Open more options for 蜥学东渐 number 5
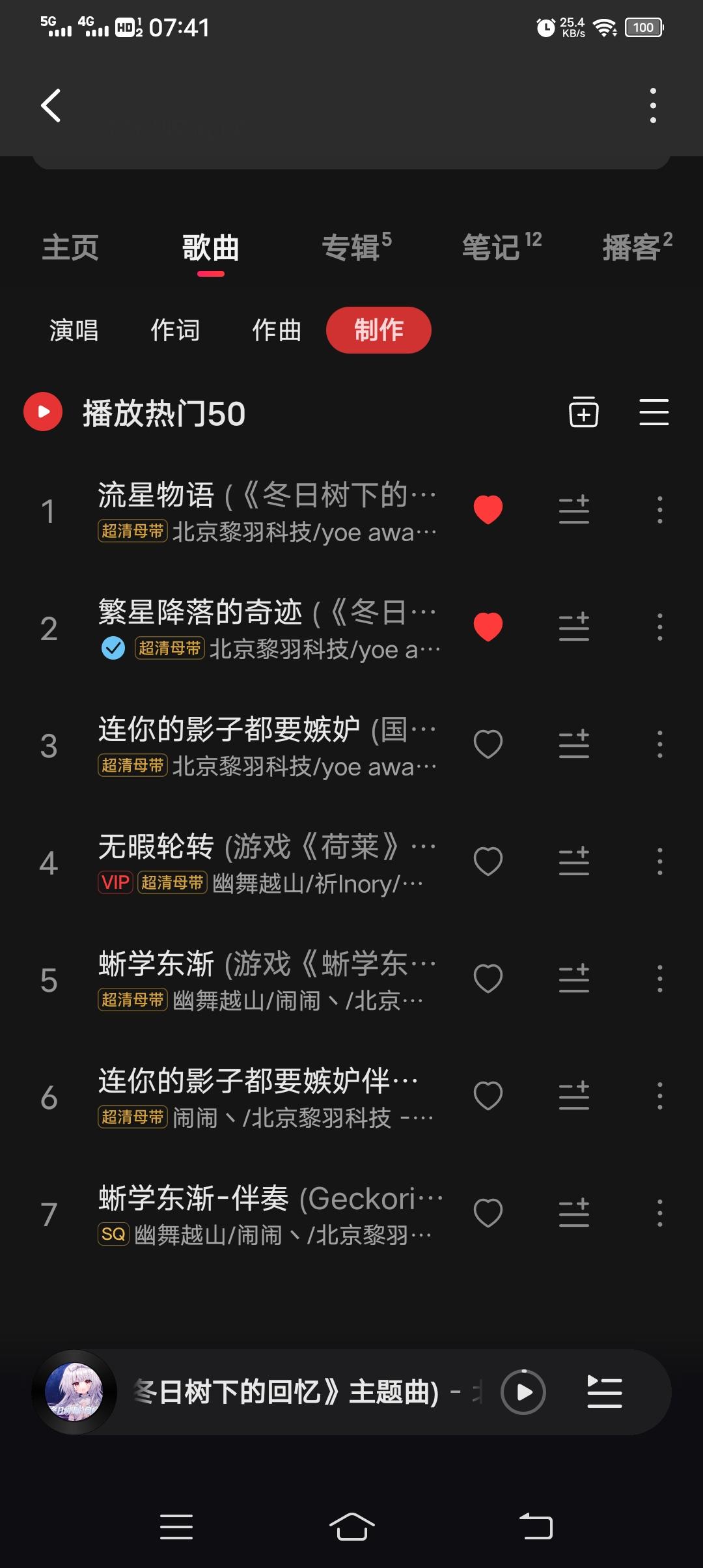The height and width of the screenshot is (1568, 703). tap(659, 979)
